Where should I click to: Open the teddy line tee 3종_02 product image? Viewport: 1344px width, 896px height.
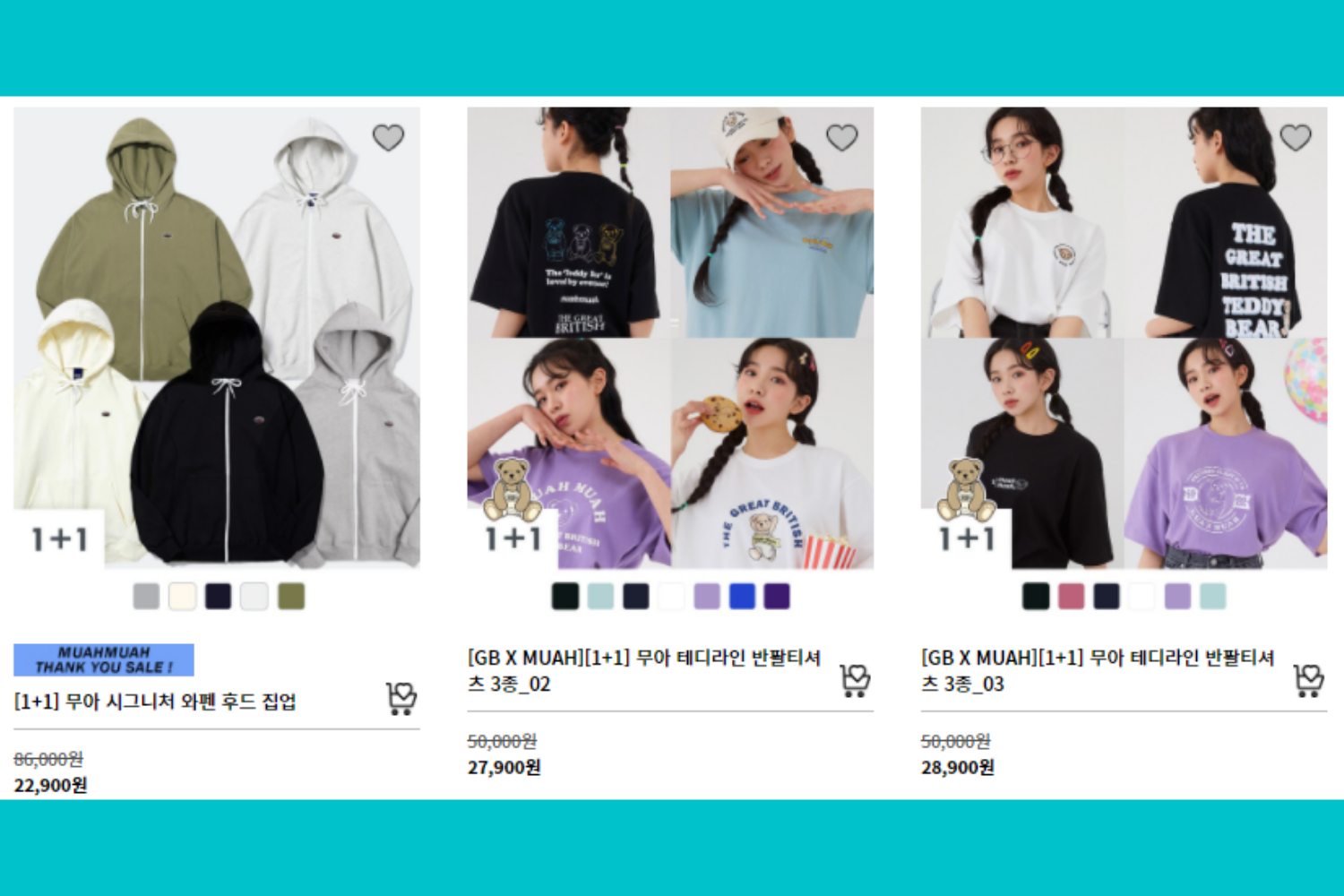pos(669,338)
